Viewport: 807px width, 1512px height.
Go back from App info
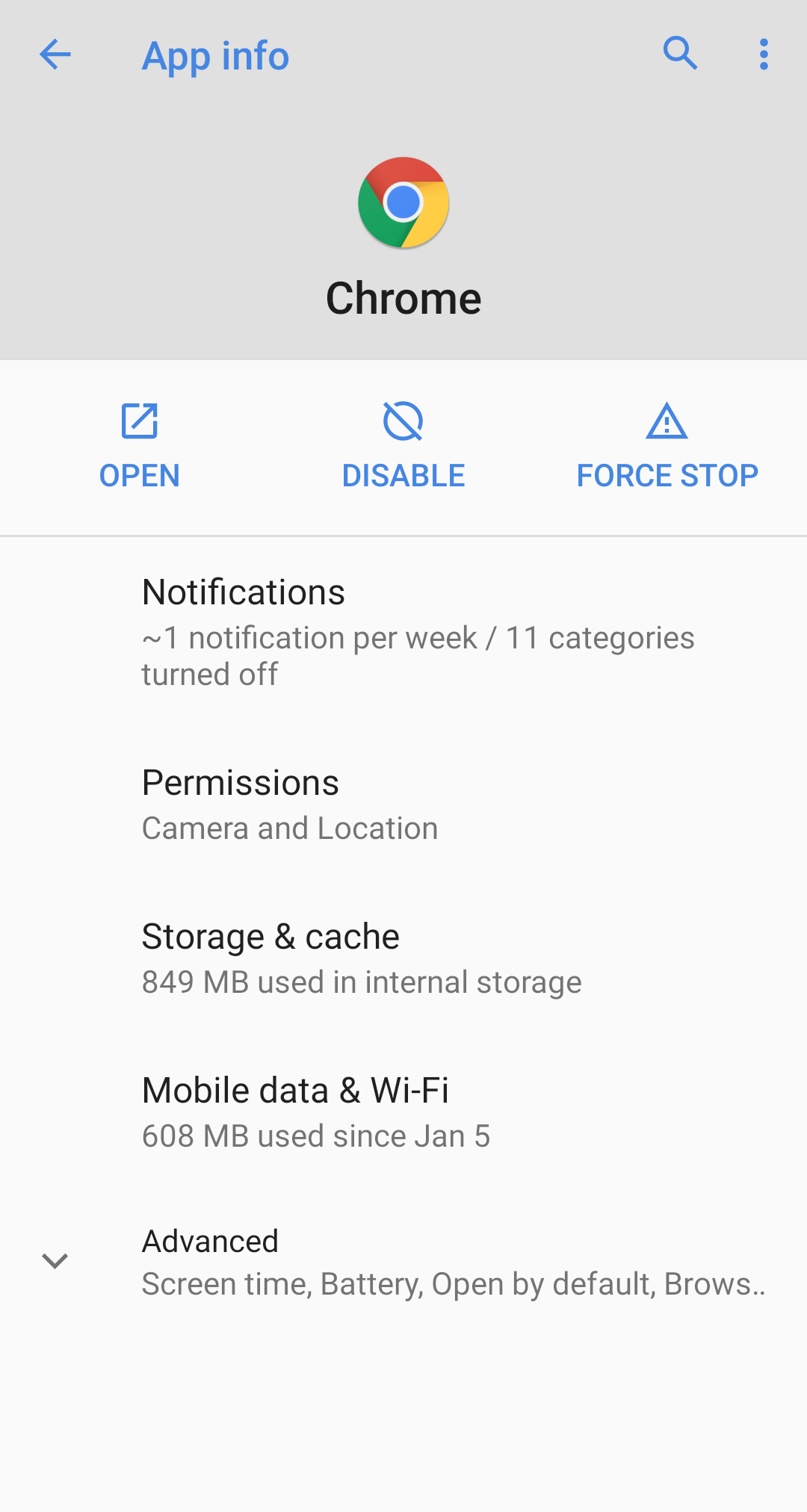[x=55, y=55]
